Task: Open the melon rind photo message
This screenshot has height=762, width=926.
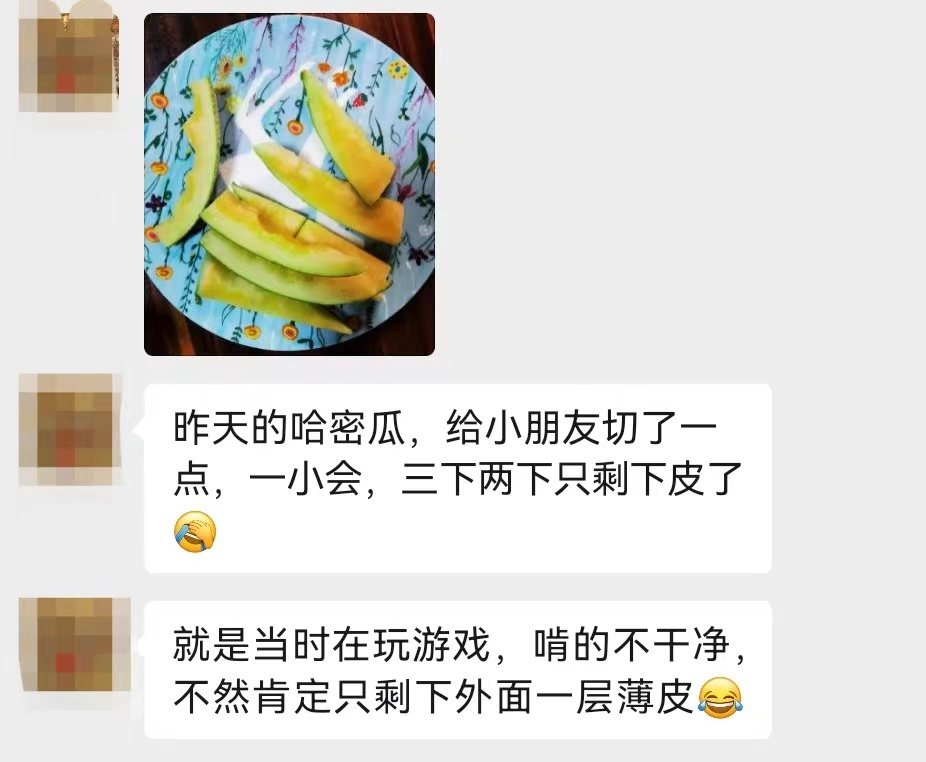Action: tap(289, 184)
